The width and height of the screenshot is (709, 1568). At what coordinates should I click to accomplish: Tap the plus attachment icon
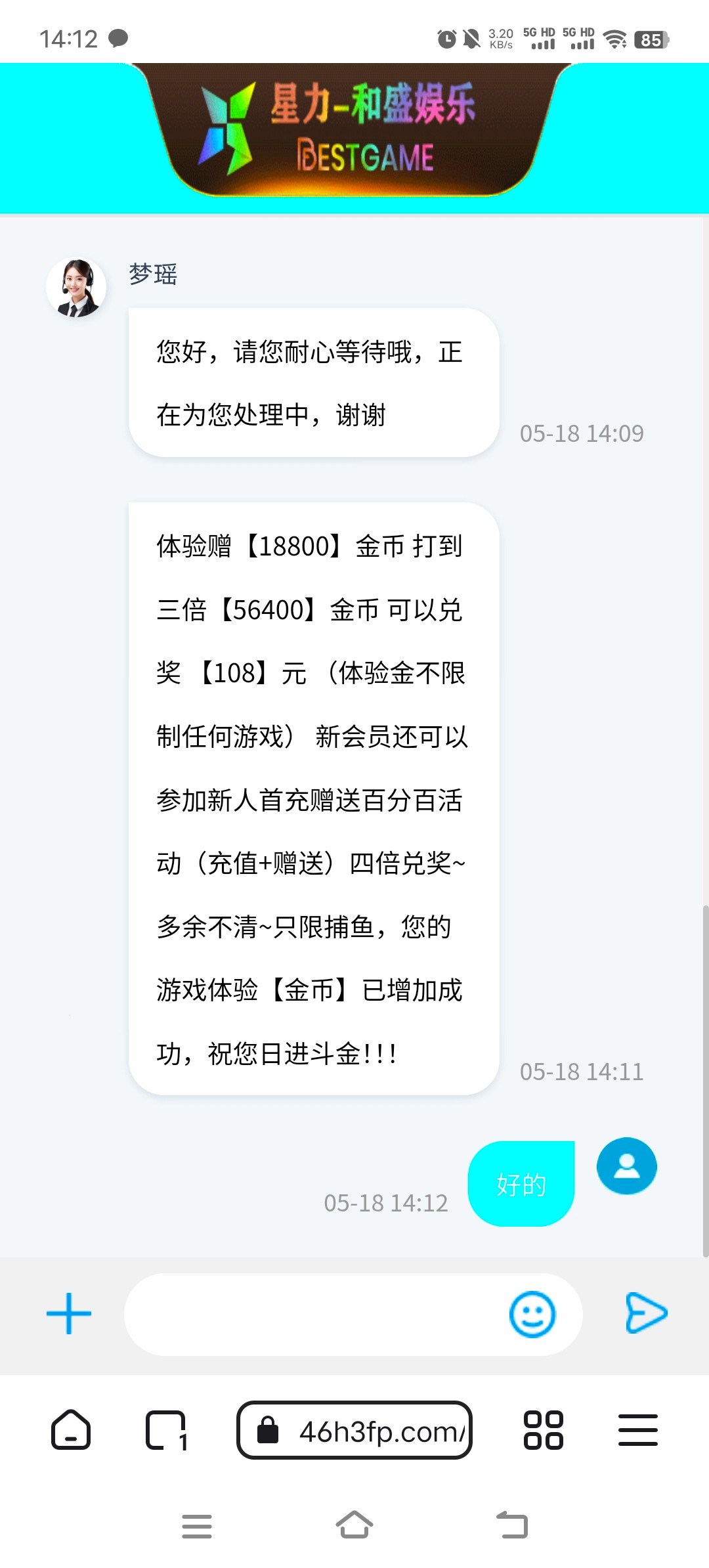tap(69, 1314)
